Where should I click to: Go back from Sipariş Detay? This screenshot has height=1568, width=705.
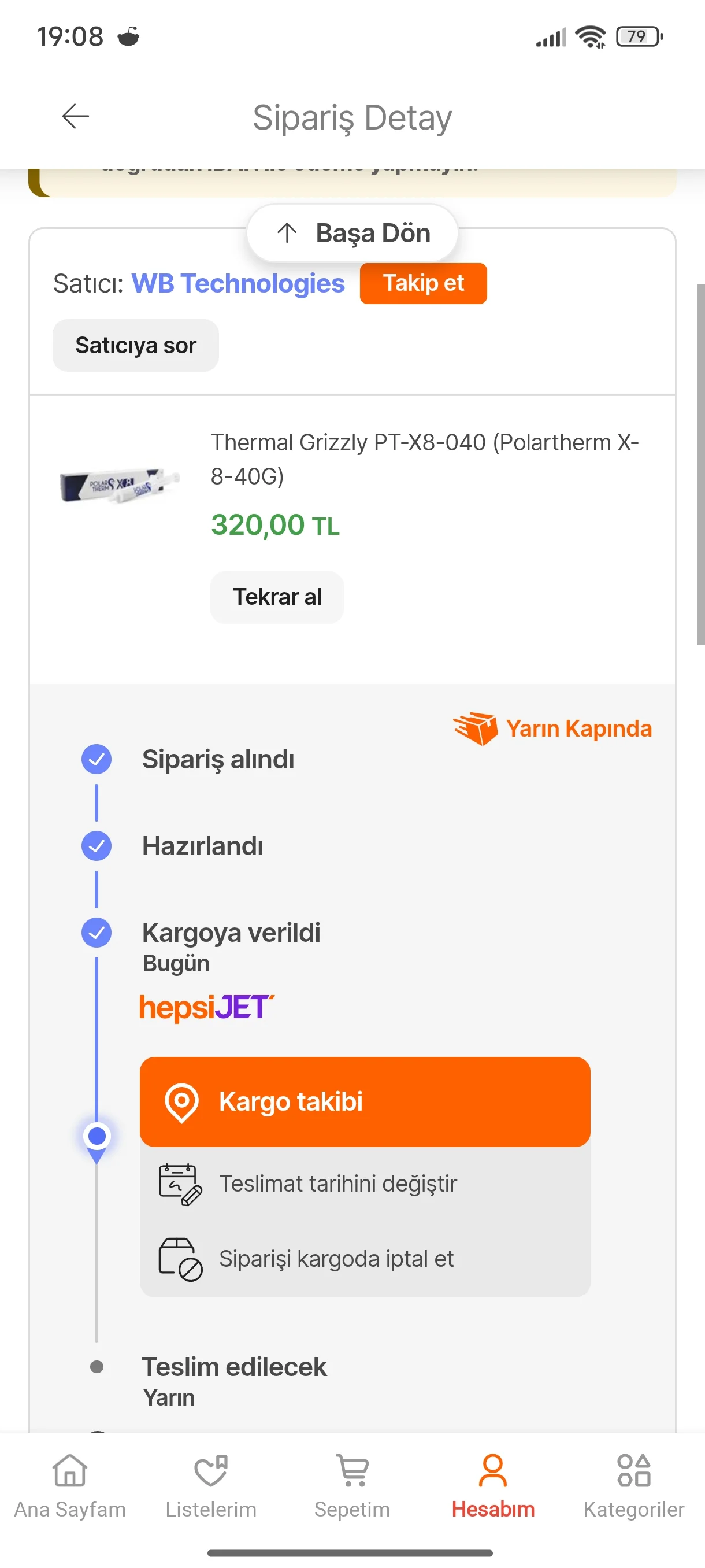(x=76, y=116)
